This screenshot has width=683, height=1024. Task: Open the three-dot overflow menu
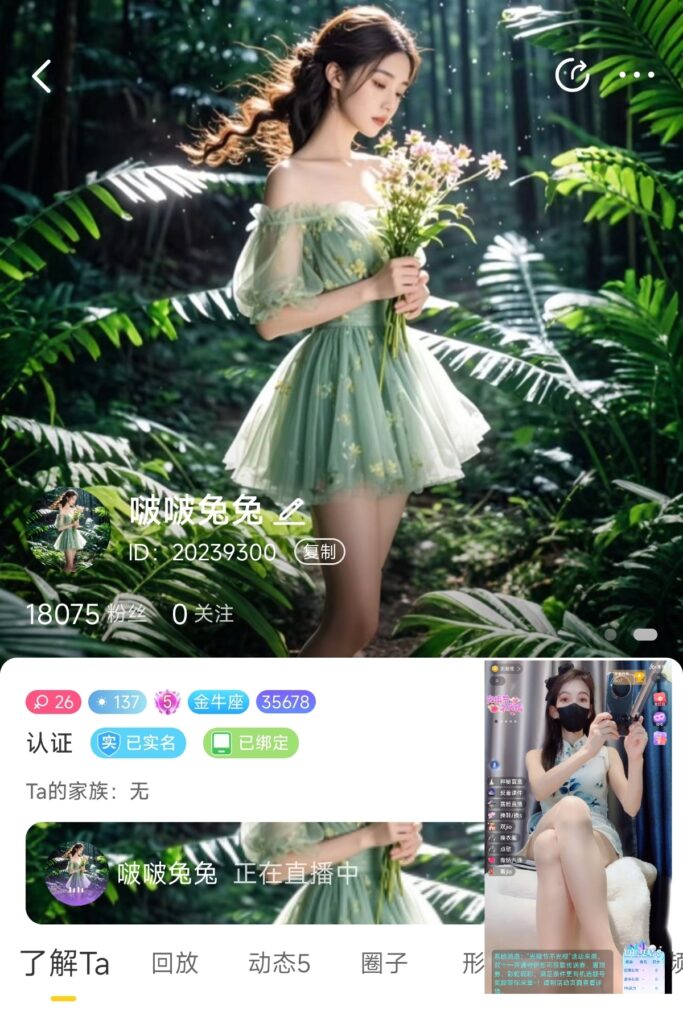[636, 75]
